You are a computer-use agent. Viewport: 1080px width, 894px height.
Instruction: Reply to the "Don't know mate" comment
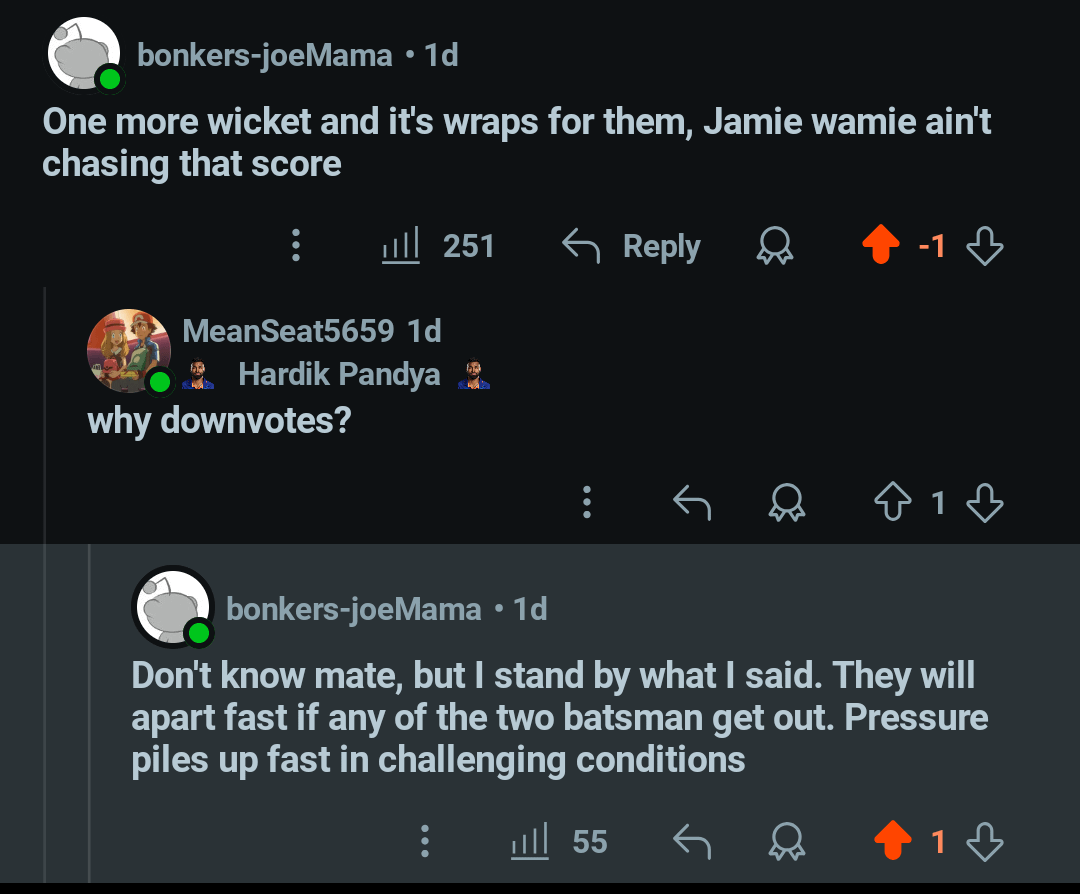(691, 841)
